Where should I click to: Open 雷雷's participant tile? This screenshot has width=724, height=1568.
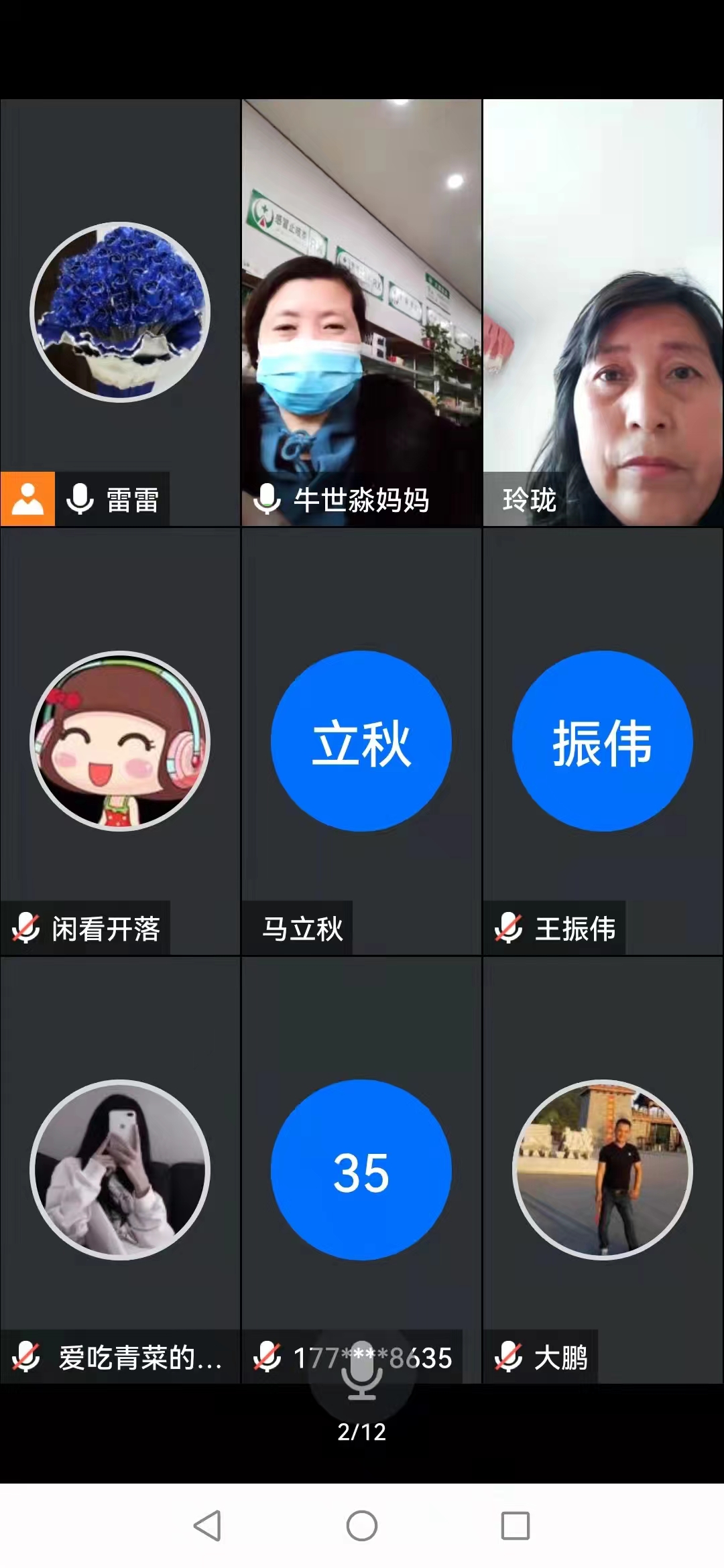pos(120,312)
